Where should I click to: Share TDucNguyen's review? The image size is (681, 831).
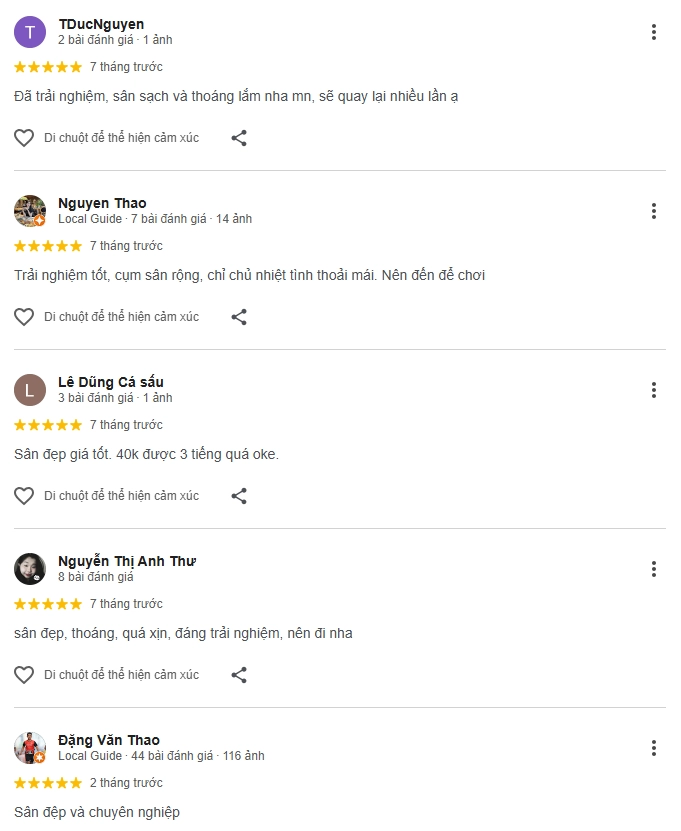pyautogui.click(x=239, y=138)
